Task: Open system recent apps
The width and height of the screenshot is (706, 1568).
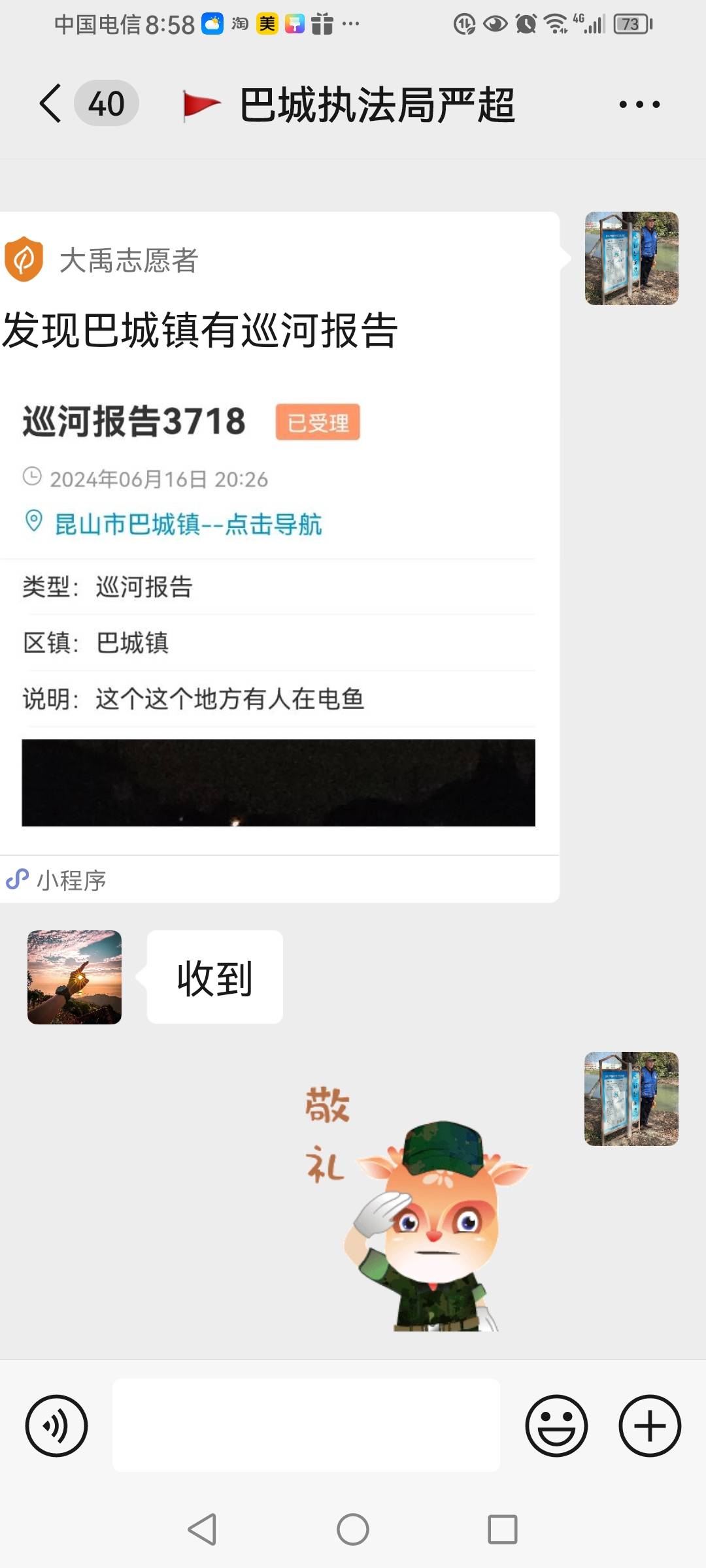Action: (502, 1529)
